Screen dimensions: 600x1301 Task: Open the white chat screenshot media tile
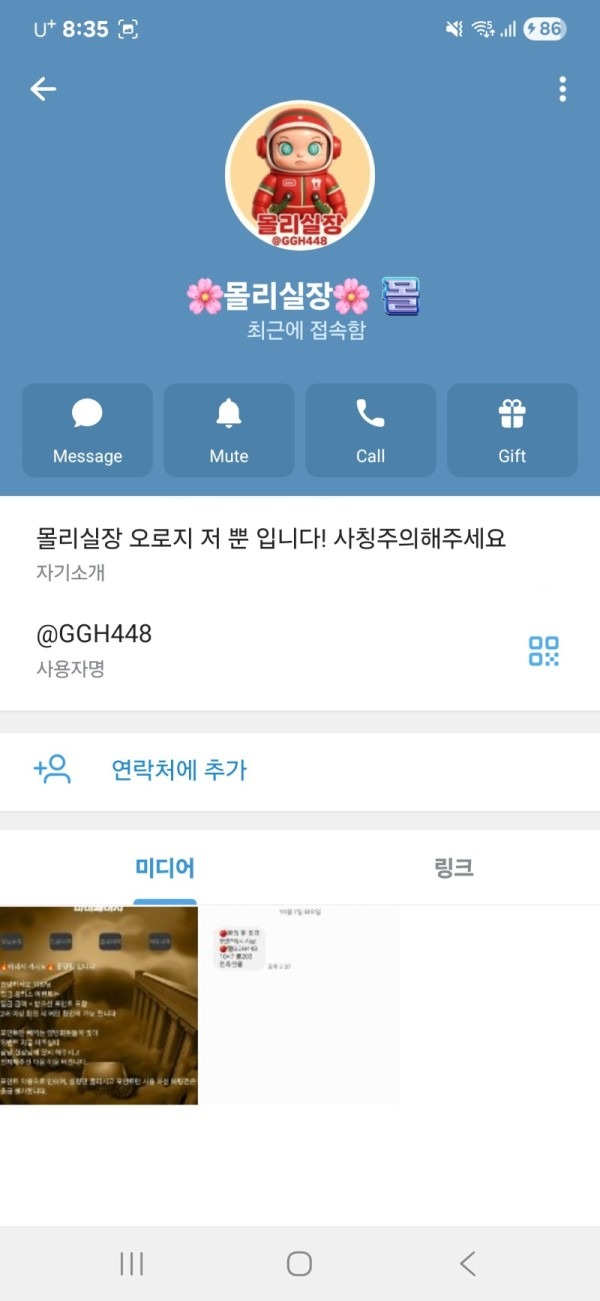click(299, 1004)
